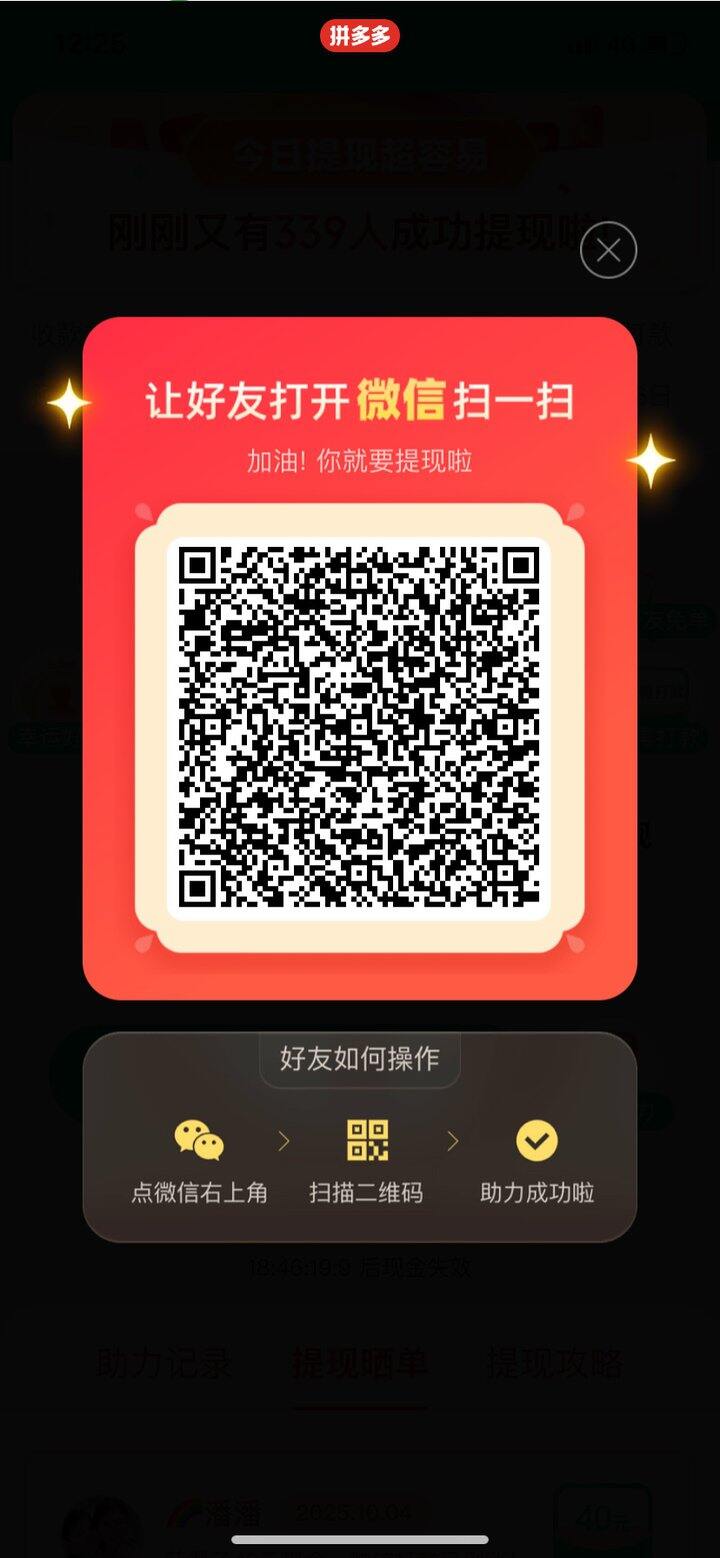Tap the right sparkle star decoration
This screenshot has width=720, height=1558.
(652, 458)
